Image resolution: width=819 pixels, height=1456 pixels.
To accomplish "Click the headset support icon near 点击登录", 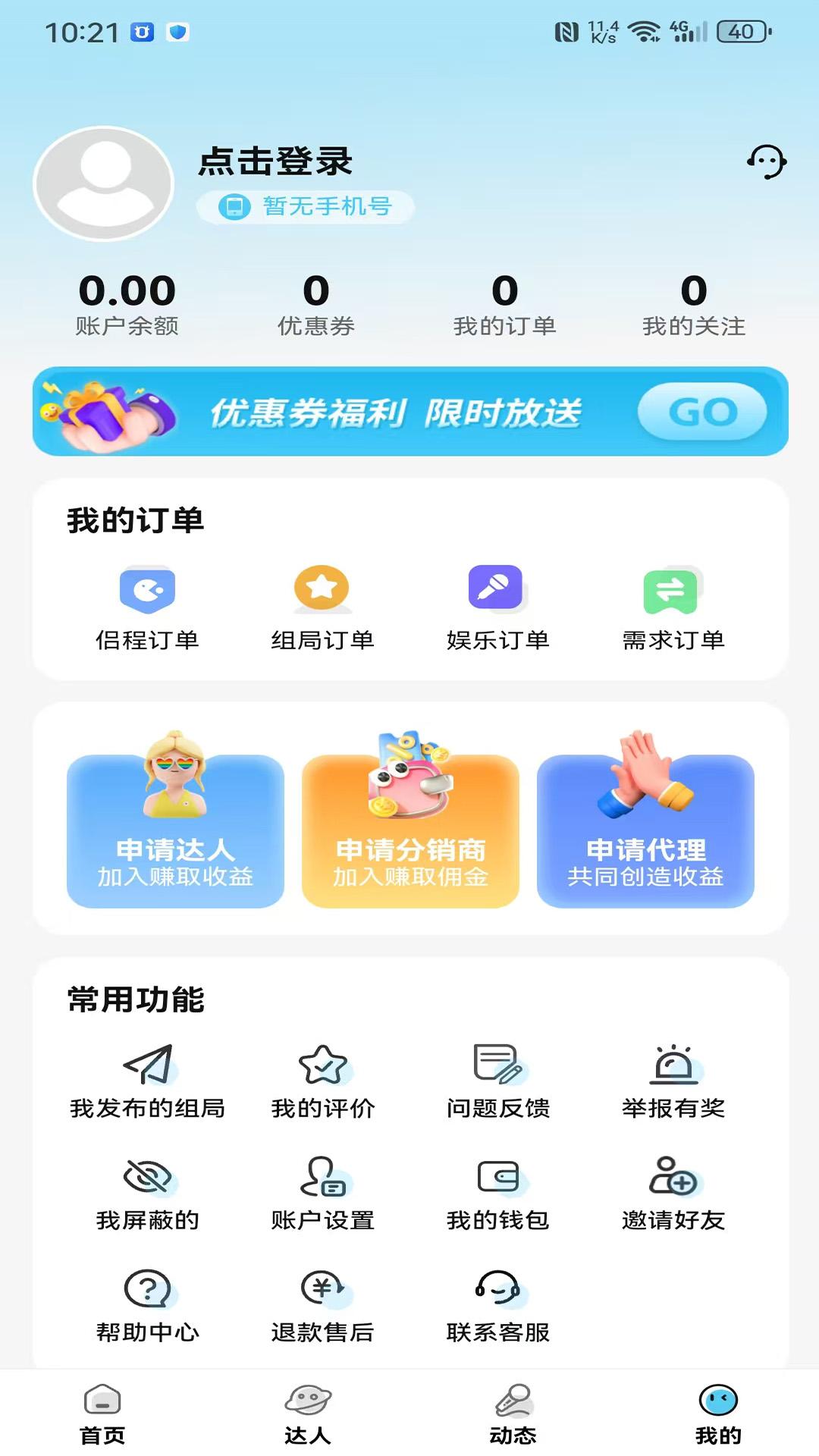I will tap(768, 161).
